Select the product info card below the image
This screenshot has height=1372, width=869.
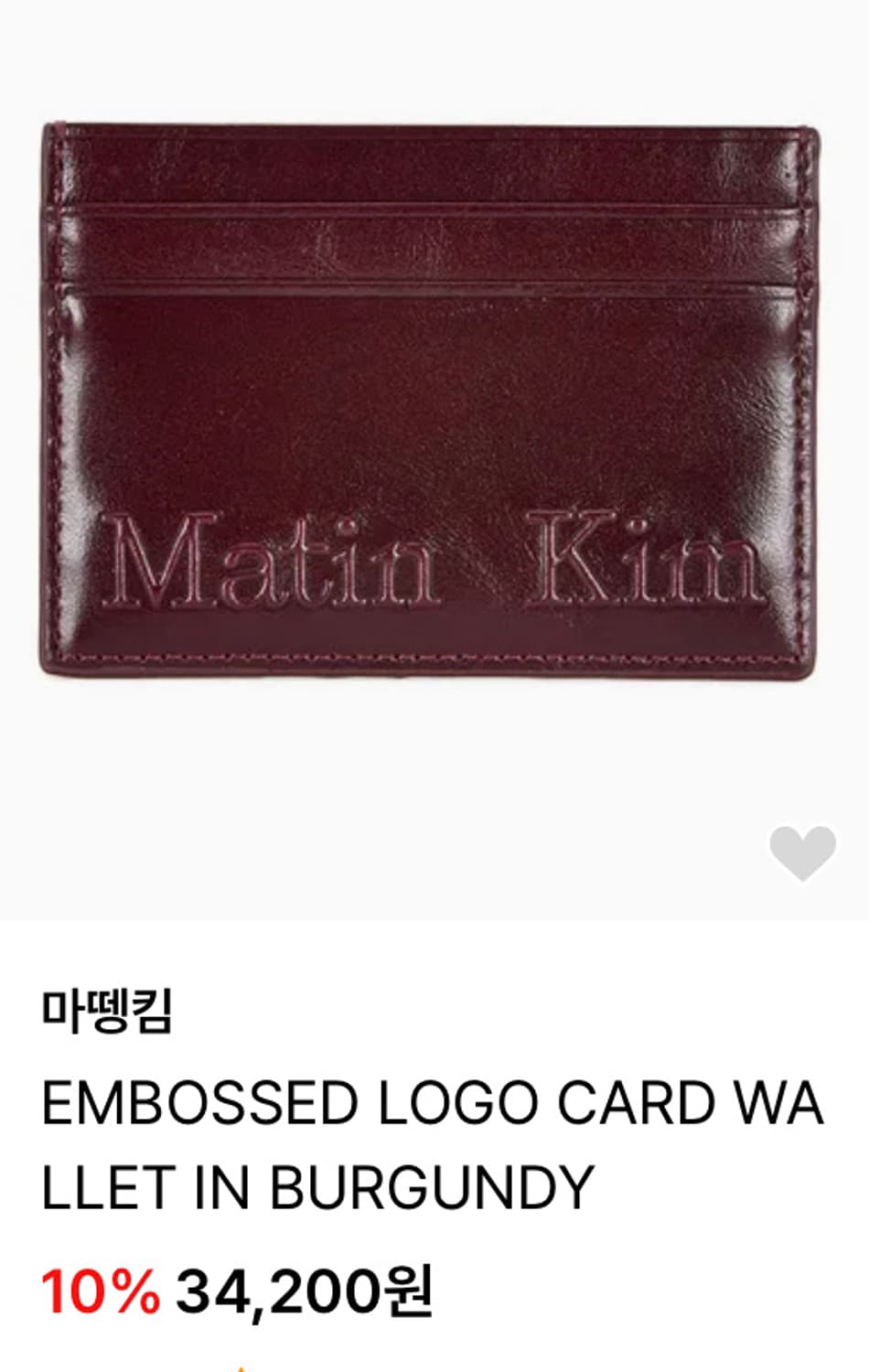point(434,1143)
